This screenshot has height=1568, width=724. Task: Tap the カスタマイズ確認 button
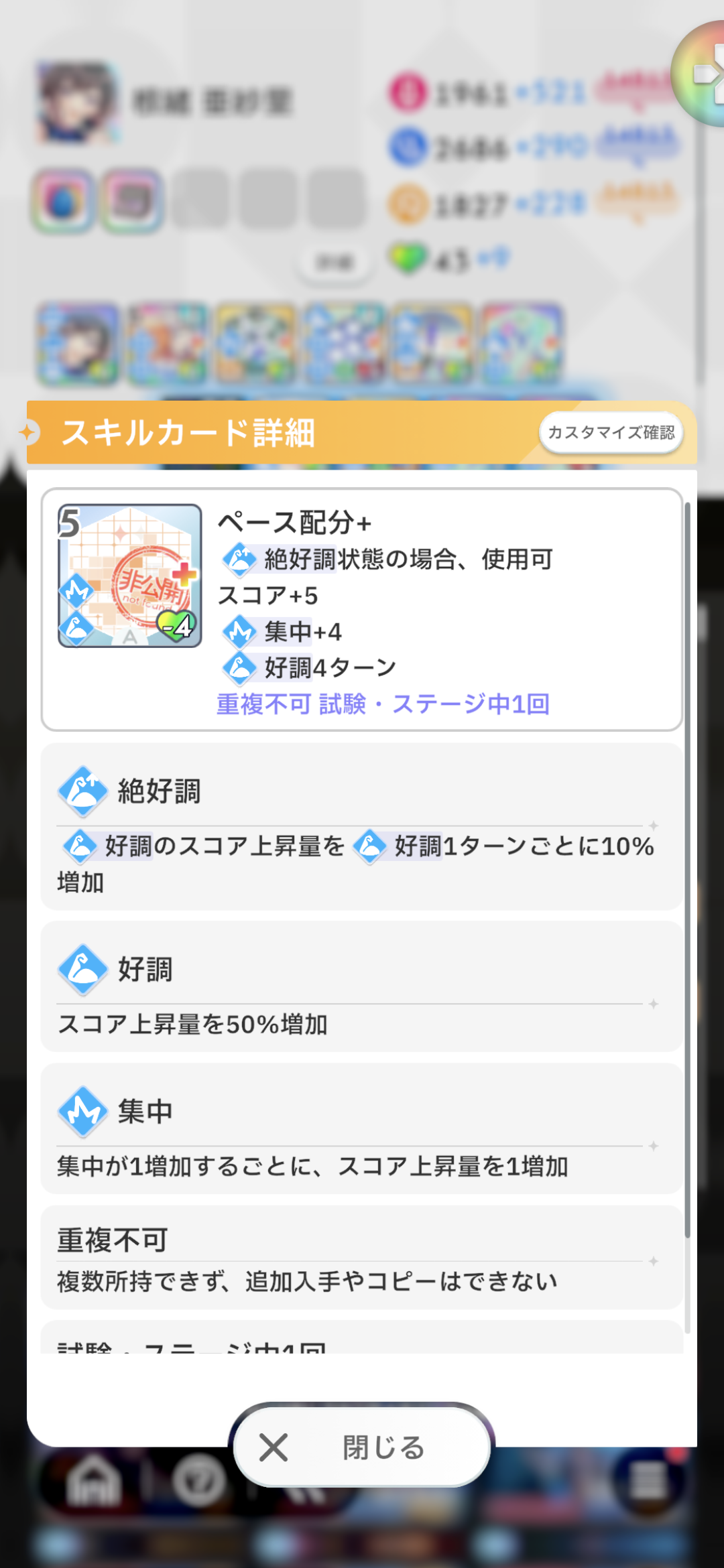(611, 433)
